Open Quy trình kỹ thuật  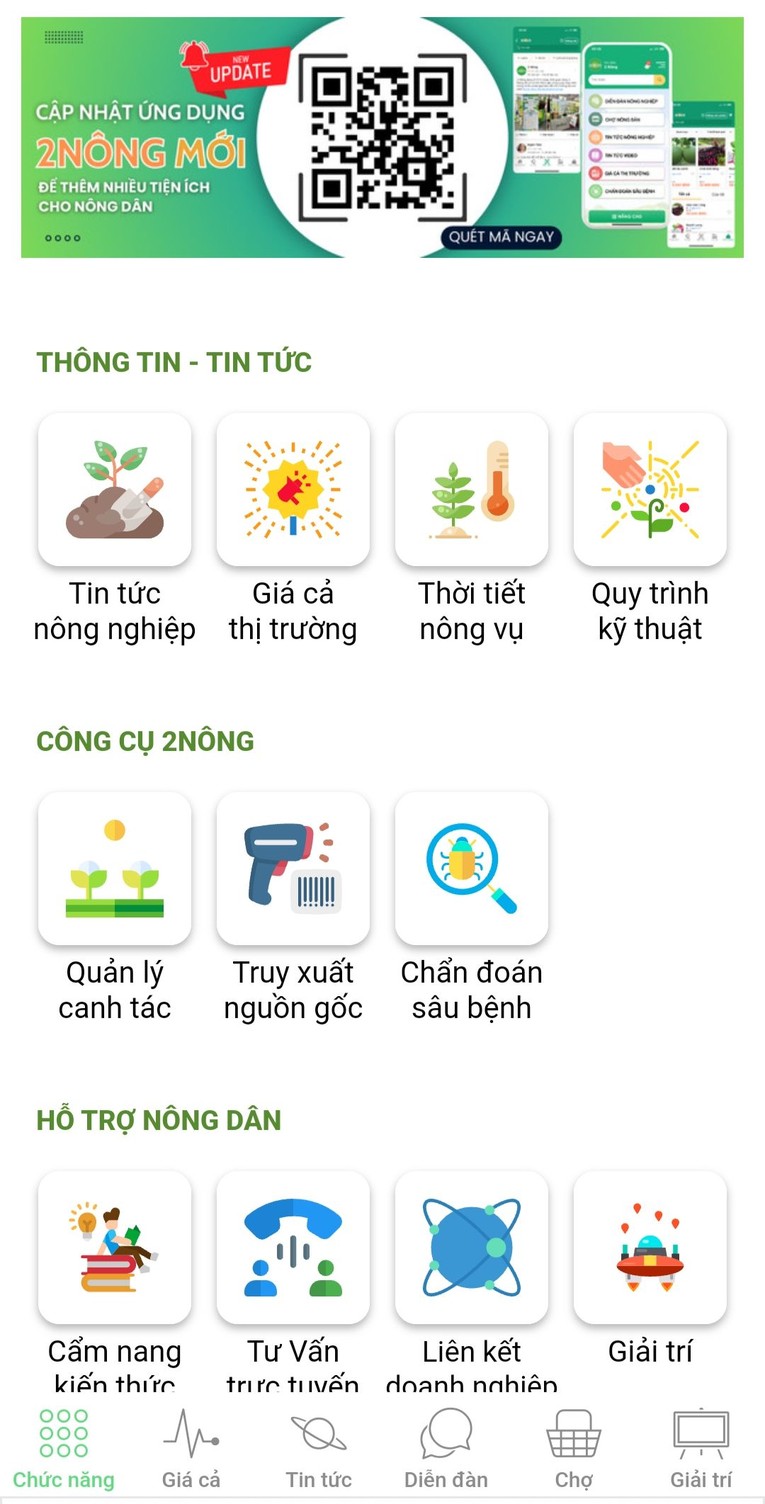click(649, 488)
